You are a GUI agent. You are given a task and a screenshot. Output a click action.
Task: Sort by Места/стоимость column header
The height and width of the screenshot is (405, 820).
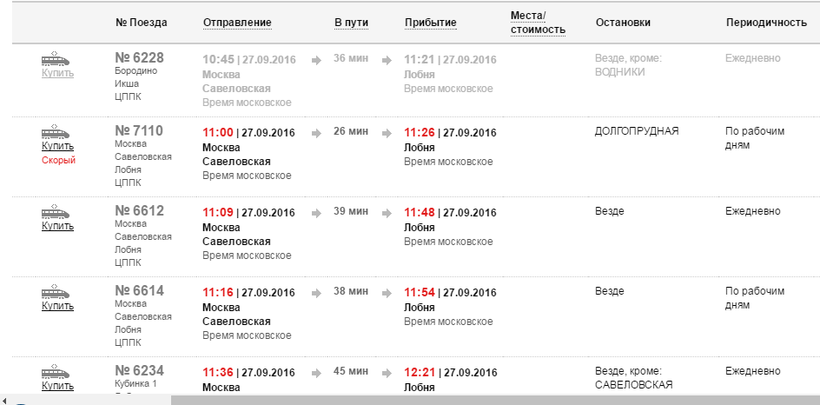[537, 22]
